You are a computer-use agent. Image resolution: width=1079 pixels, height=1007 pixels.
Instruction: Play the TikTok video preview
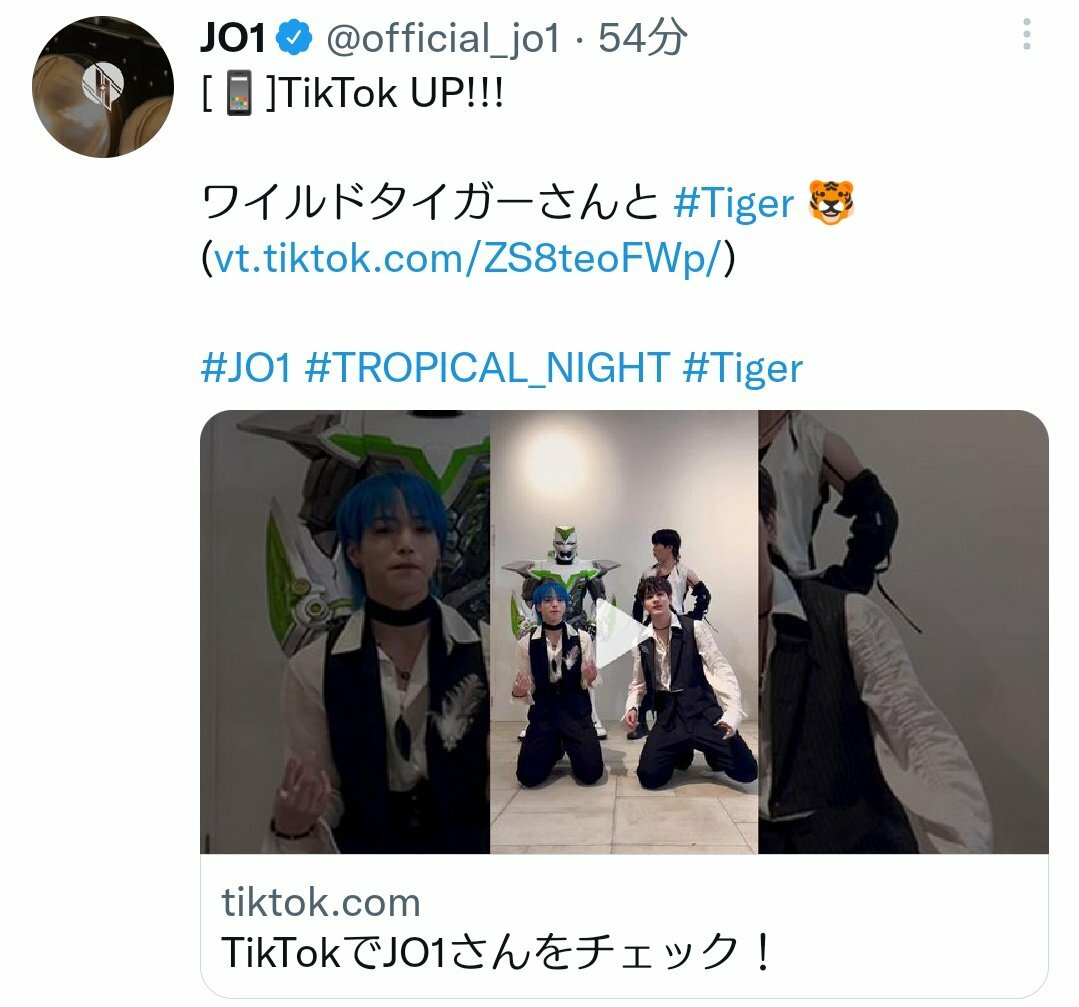click(623, 632)
